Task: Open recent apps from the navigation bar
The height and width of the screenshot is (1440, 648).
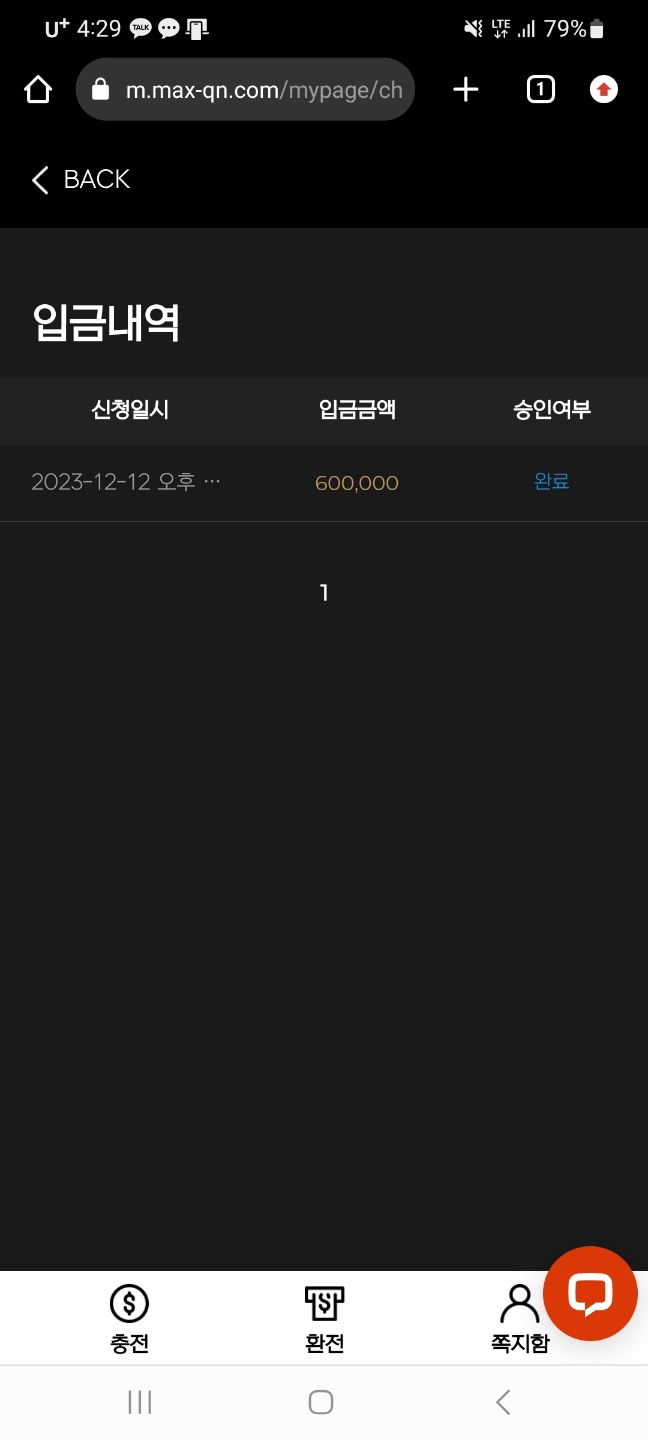Action: [x=140, y=1402]
